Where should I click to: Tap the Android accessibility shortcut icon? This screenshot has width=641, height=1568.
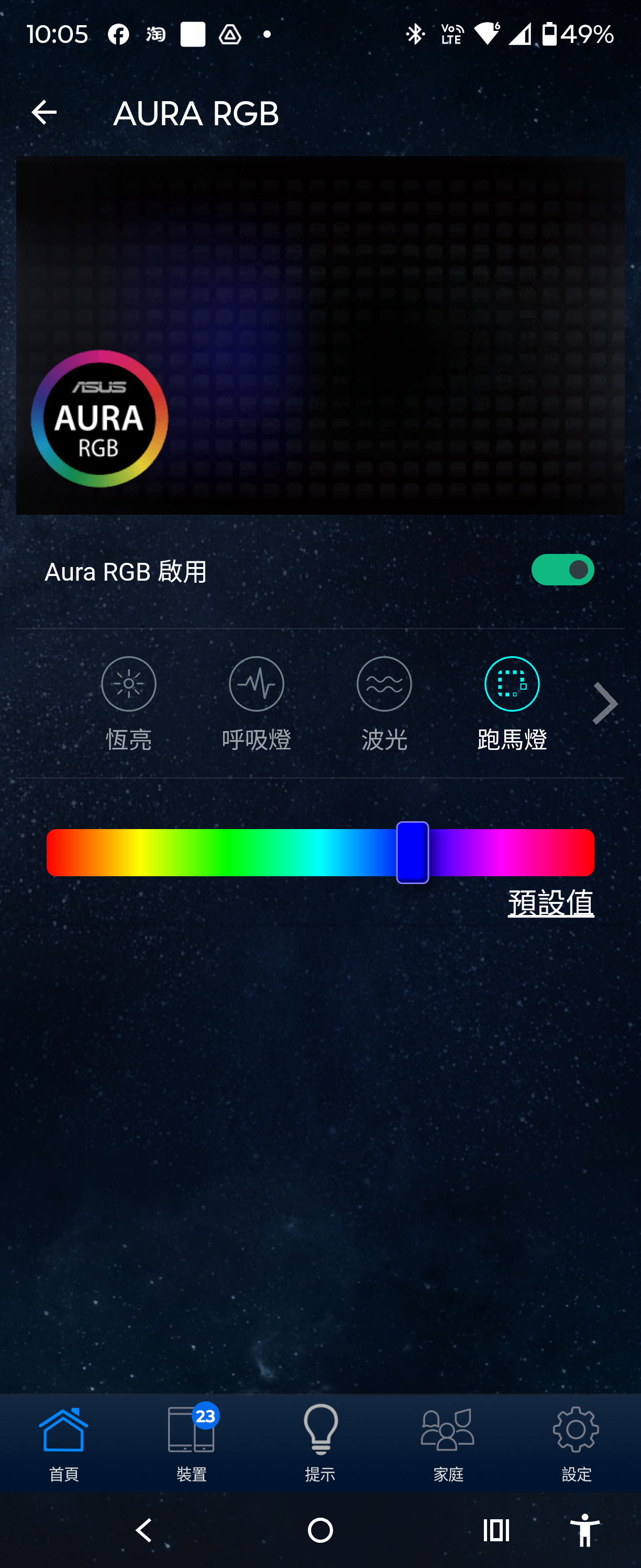585,1529
